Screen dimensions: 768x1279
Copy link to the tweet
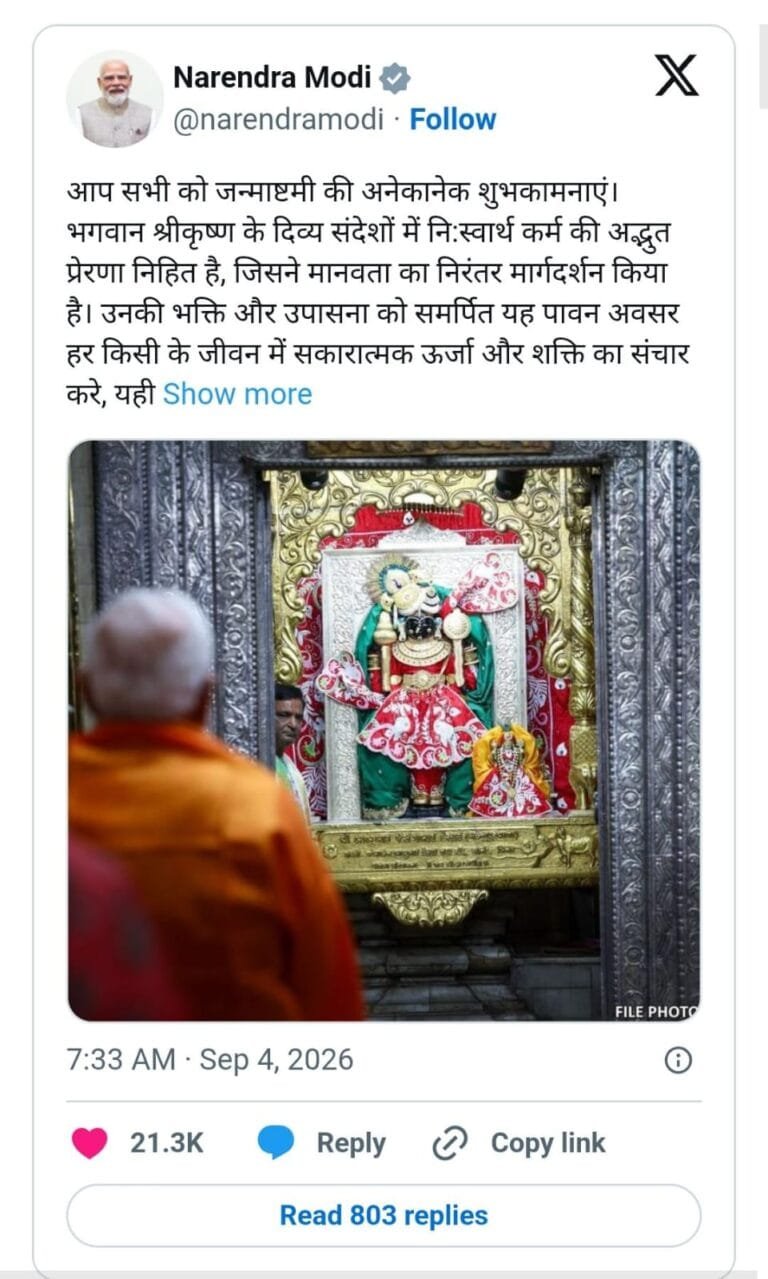tap(519, 1143)
